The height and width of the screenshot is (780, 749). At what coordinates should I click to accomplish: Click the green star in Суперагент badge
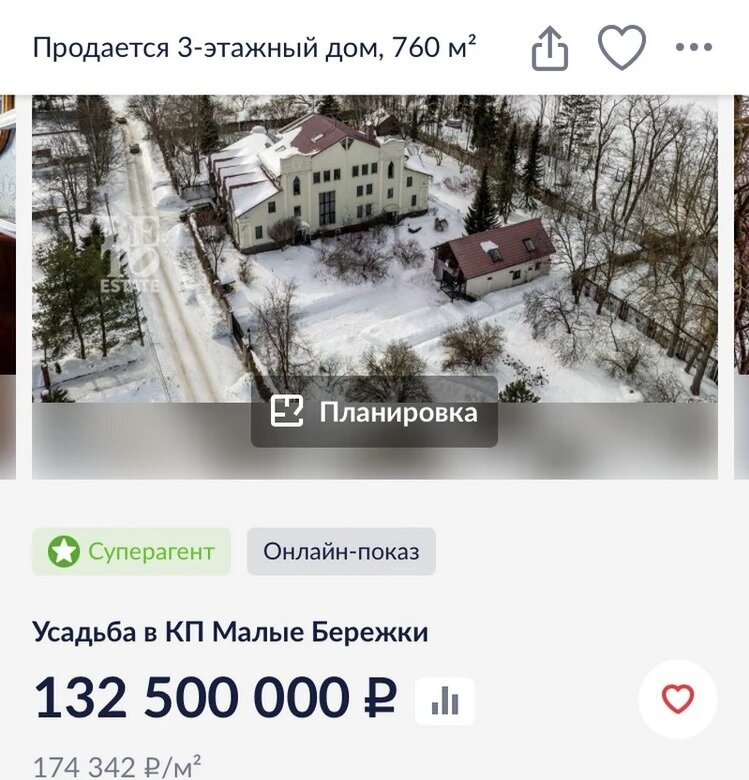pos(65,548)
